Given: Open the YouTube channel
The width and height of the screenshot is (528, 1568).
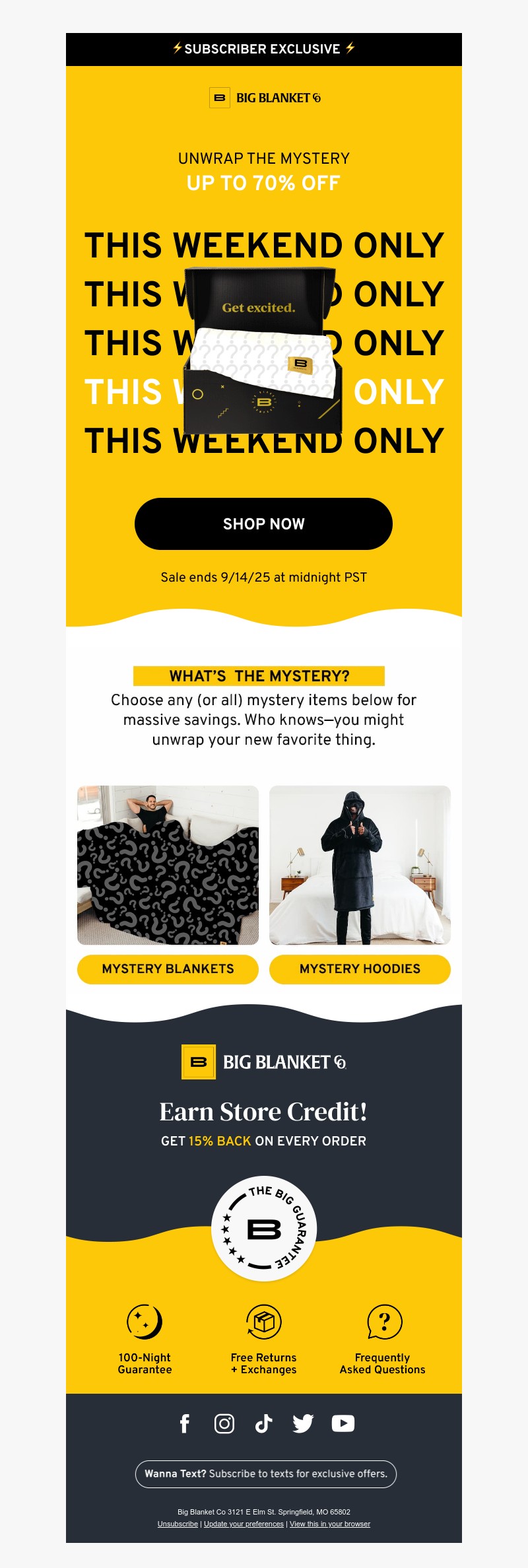Looking at the screenshot, I should click(343, 1423).
